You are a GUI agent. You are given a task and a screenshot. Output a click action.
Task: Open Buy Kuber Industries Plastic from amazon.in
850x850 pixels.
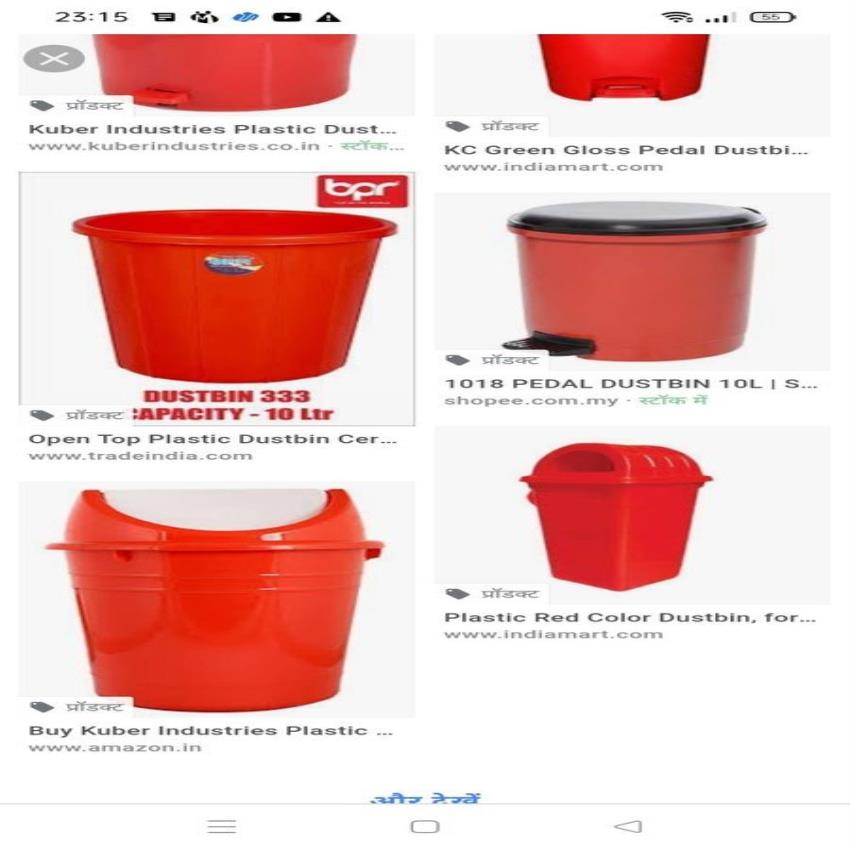coord(210,730)
